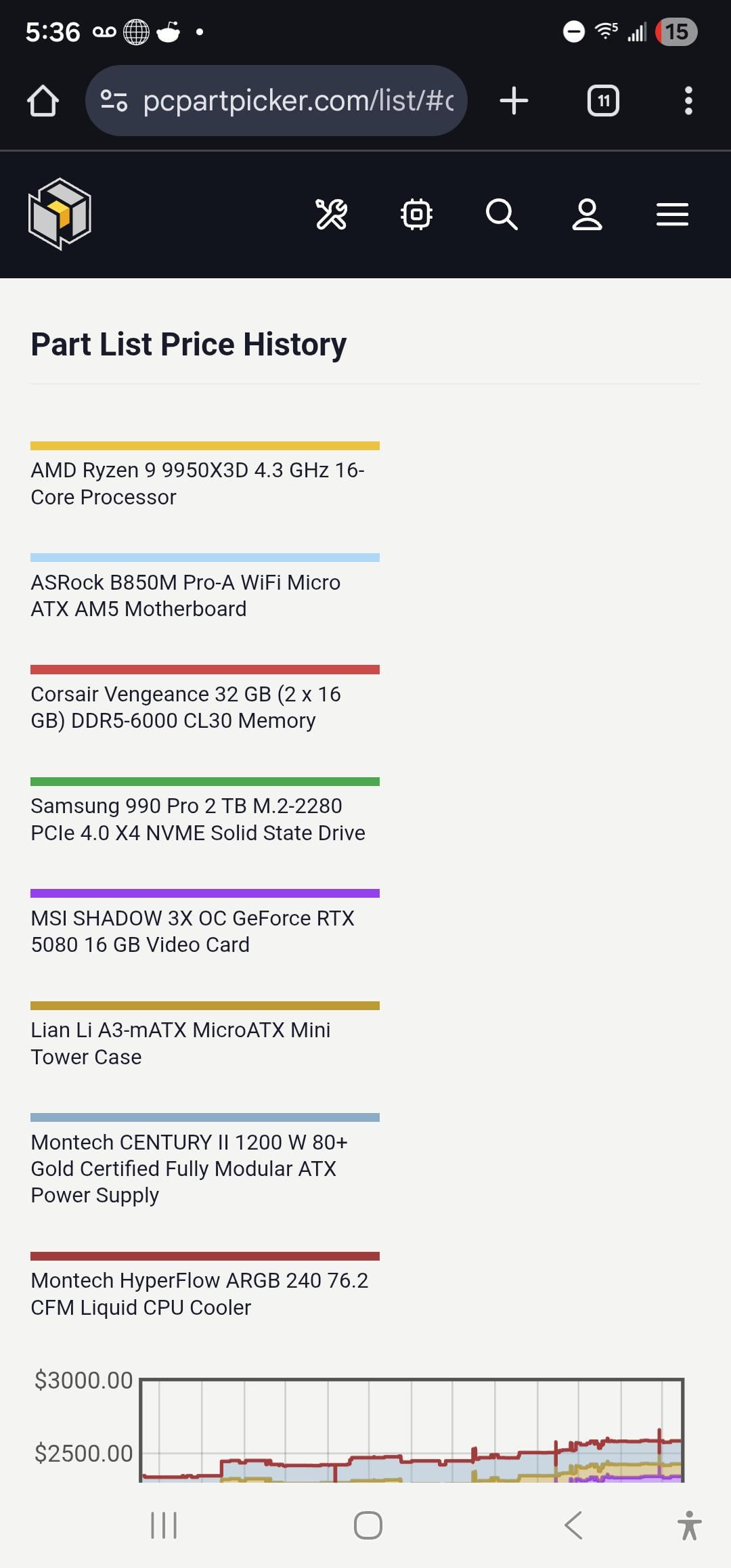Toggle Samsung 990 Pro 2 TB legend entry
The height and width of the screenshot is (1568, 731).
tap(198, 819)
